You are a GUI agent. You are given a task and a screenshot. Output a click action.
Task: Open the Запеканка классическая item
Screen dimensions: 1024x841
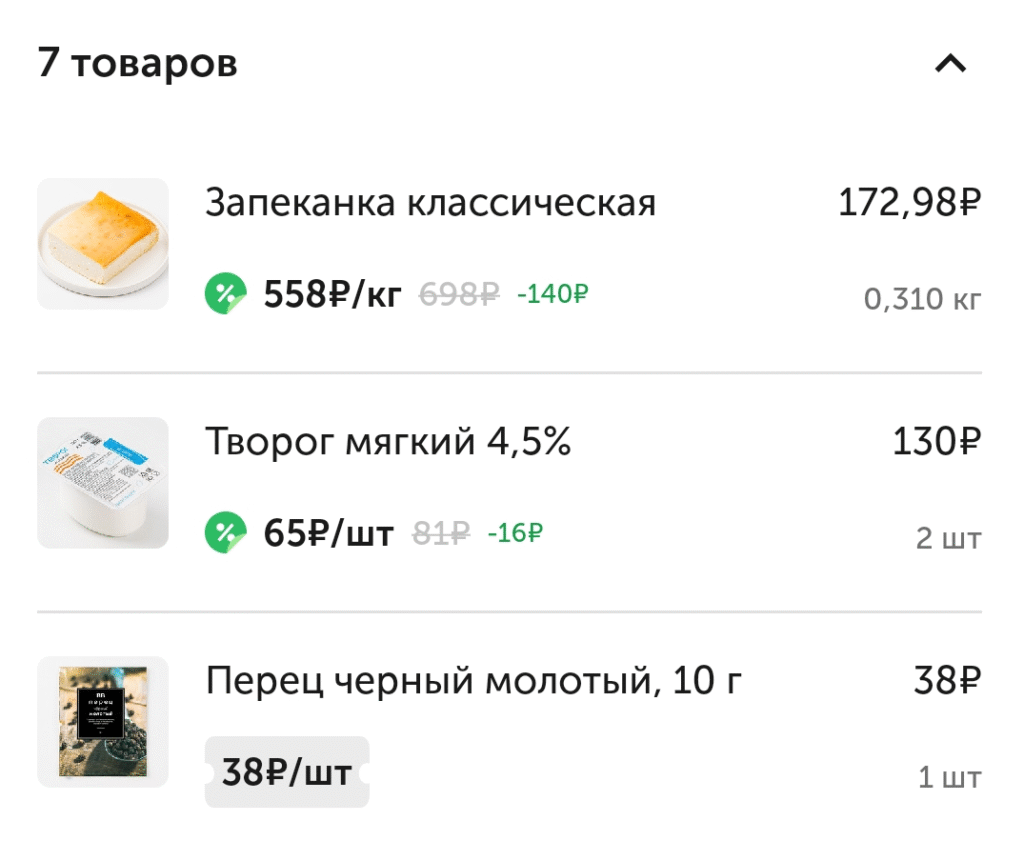tap(509, 244)
